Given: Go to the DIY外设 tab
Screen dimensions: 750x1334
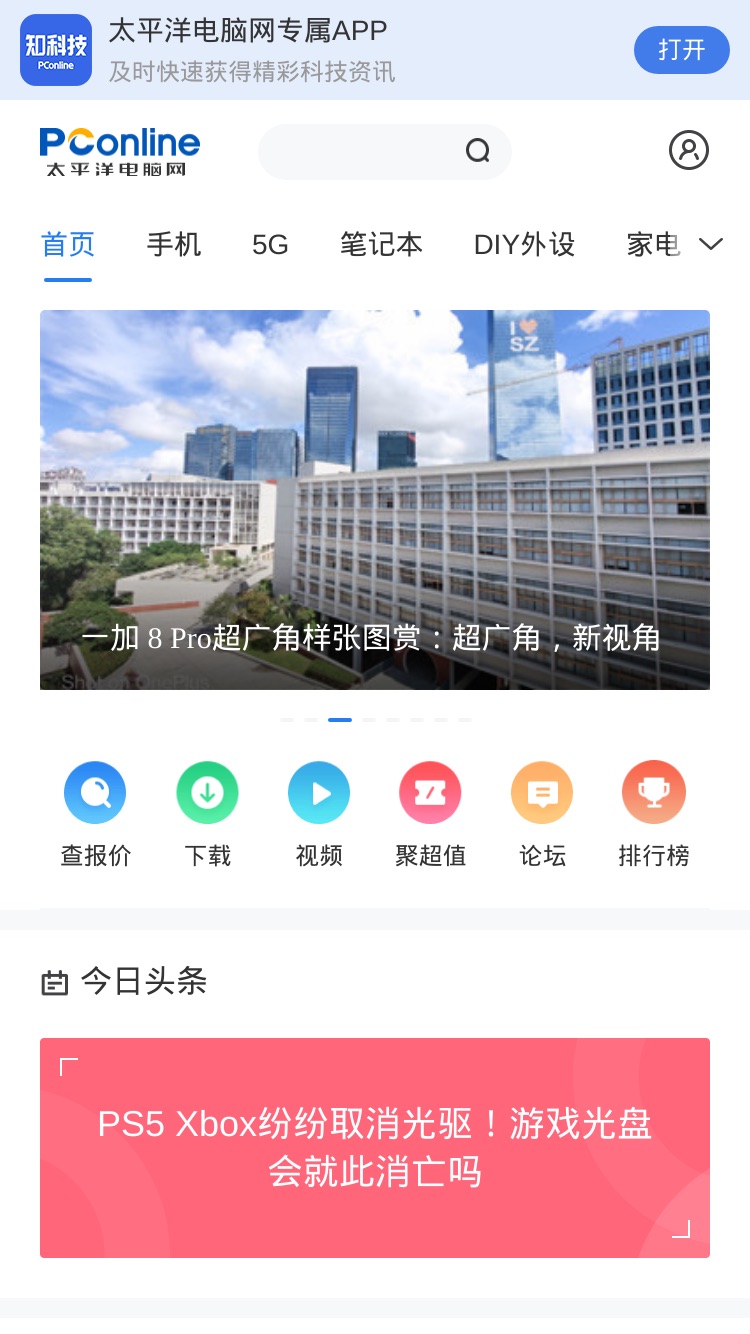Looking at the screenshot, I should coord(525,245).
